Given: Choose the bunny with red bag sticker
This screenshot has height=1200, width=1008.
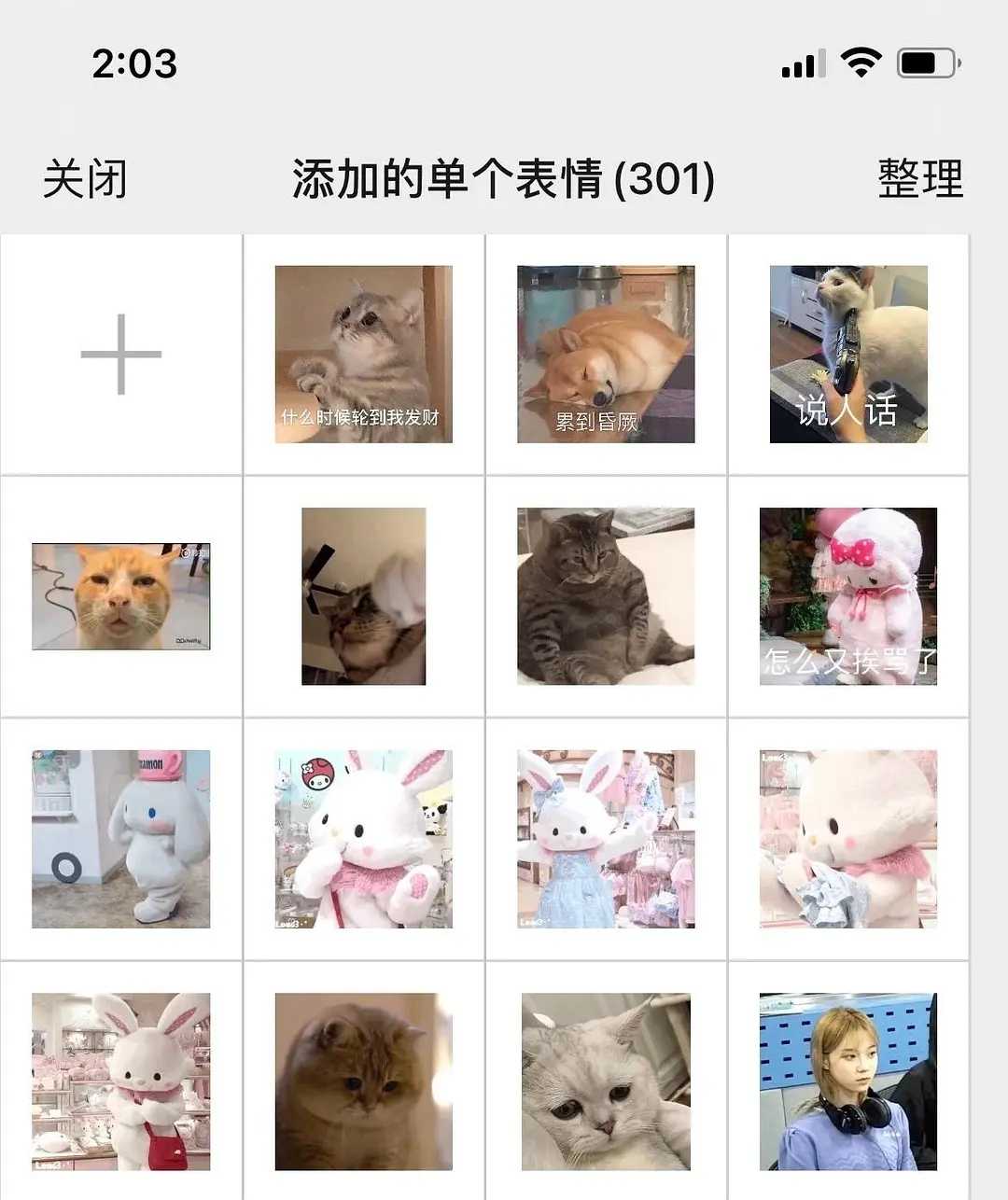Looking at the screenshot, I should coord(121,1081).
